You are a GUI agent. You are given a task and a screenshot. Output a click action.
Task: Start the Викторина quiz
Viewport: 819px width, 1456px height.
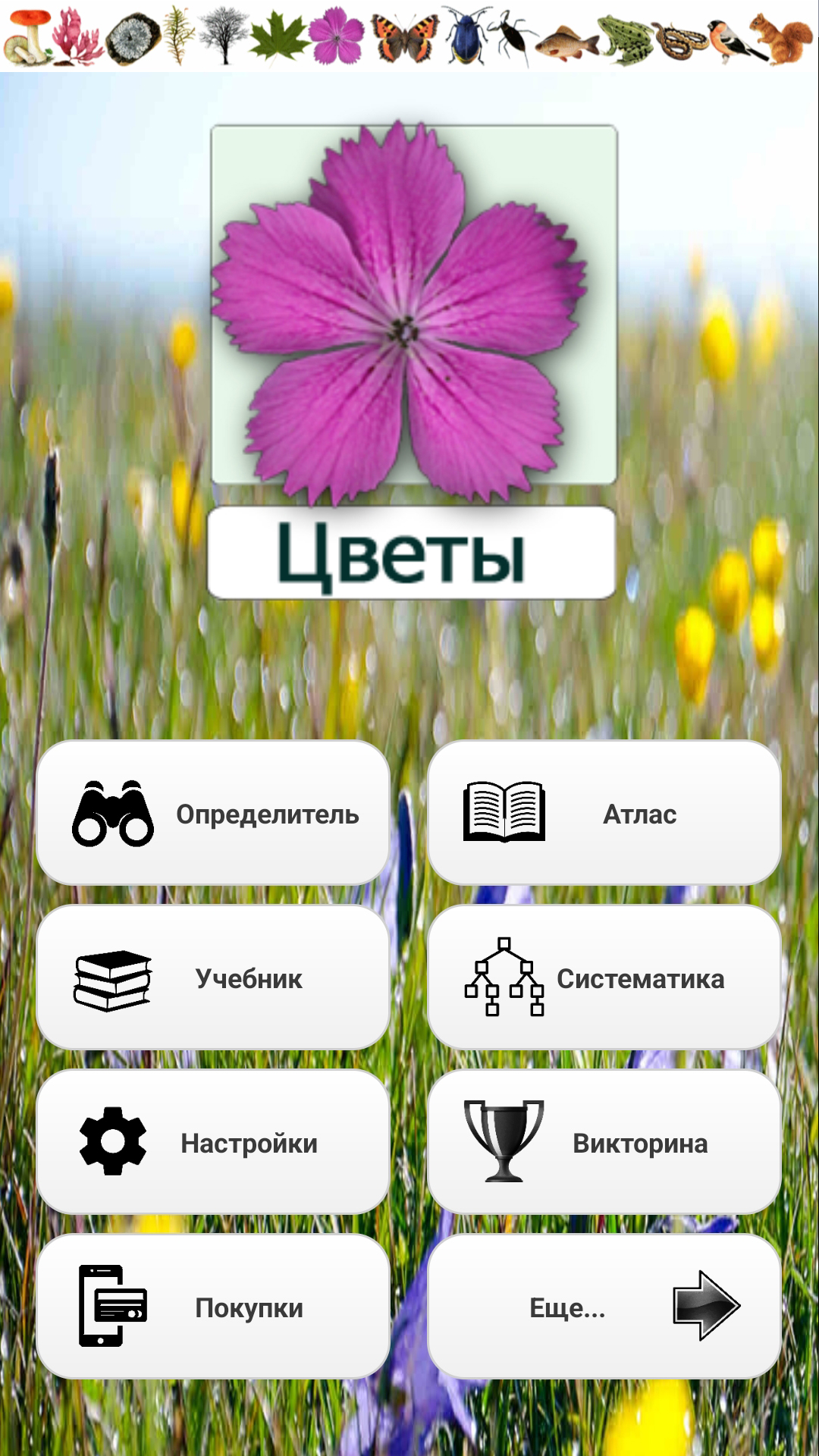coord(604,1142)
